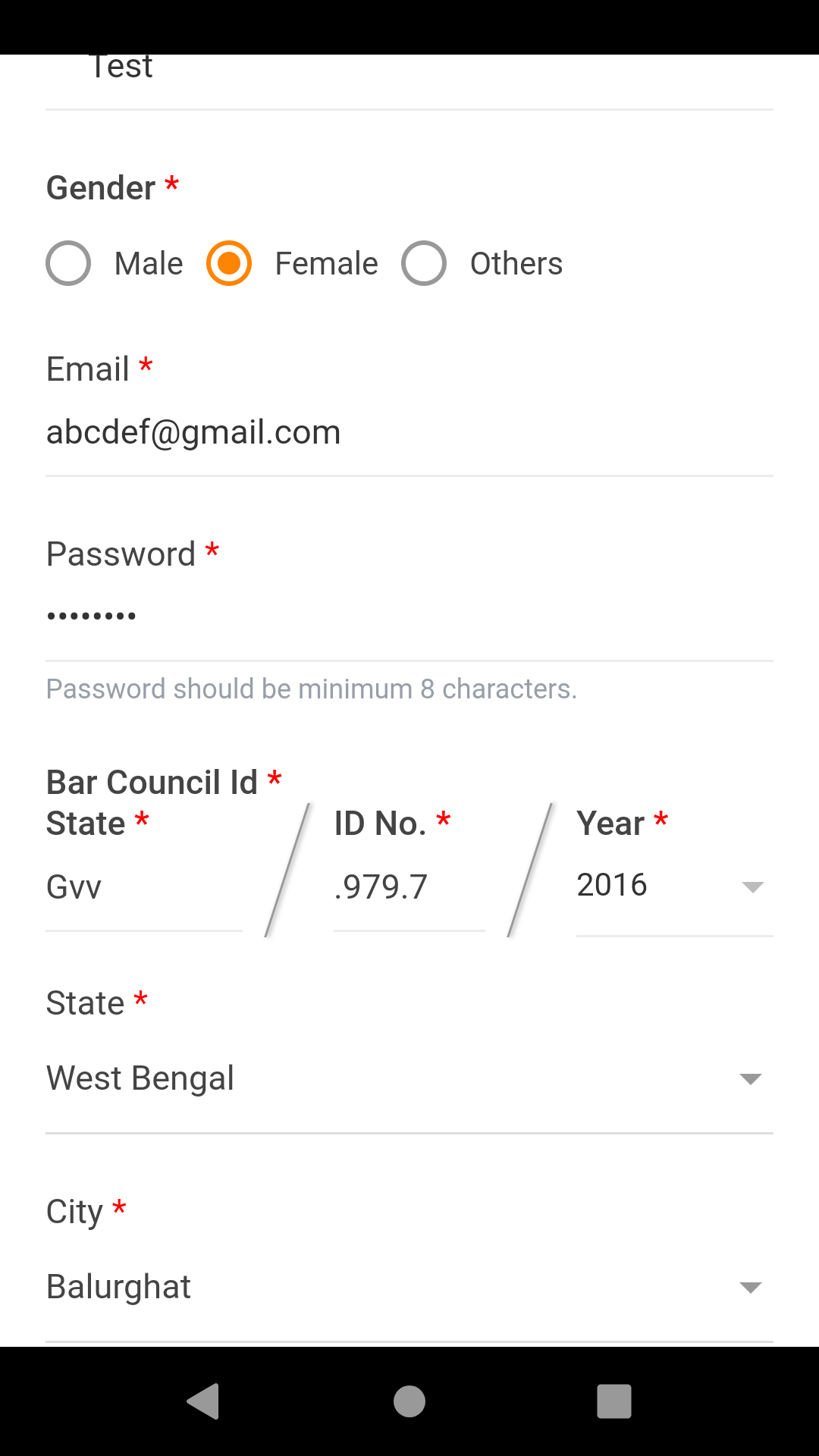The height and width of the screenshot is (1456, 819).
Task: Expand the State dropdown West Bengal
Action: [409, 1078]
